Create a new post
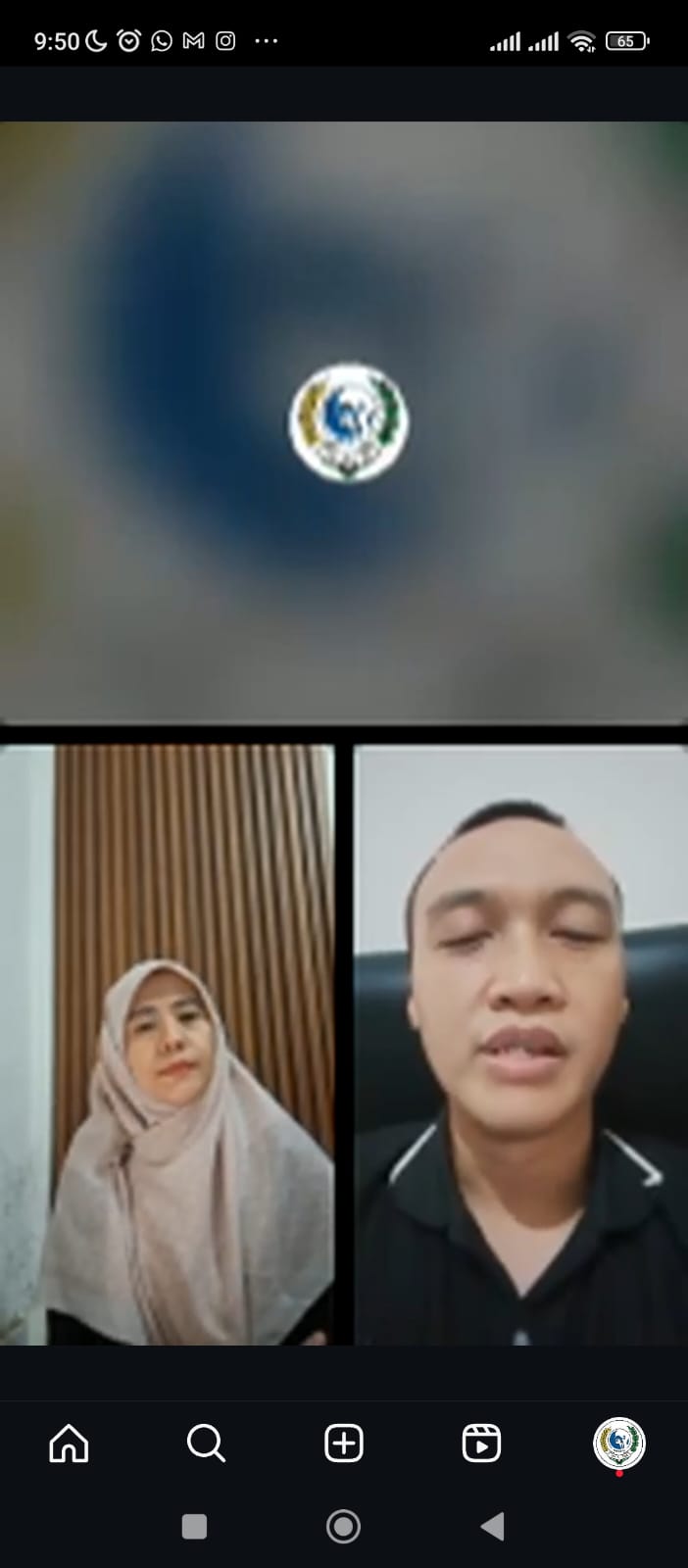Viewport: 688px width, 1568px height. click(344, 1444)
